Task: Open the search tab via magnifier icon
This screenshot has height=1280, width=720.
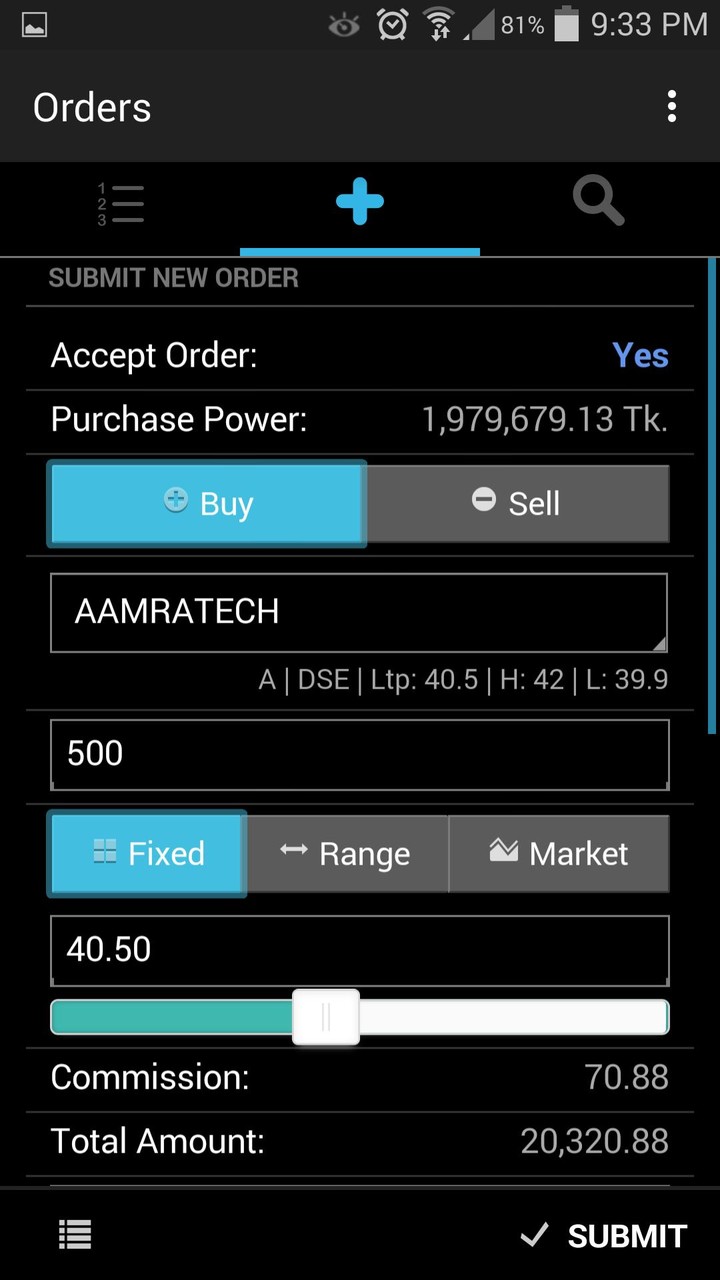Action: [x=598, y=202]
